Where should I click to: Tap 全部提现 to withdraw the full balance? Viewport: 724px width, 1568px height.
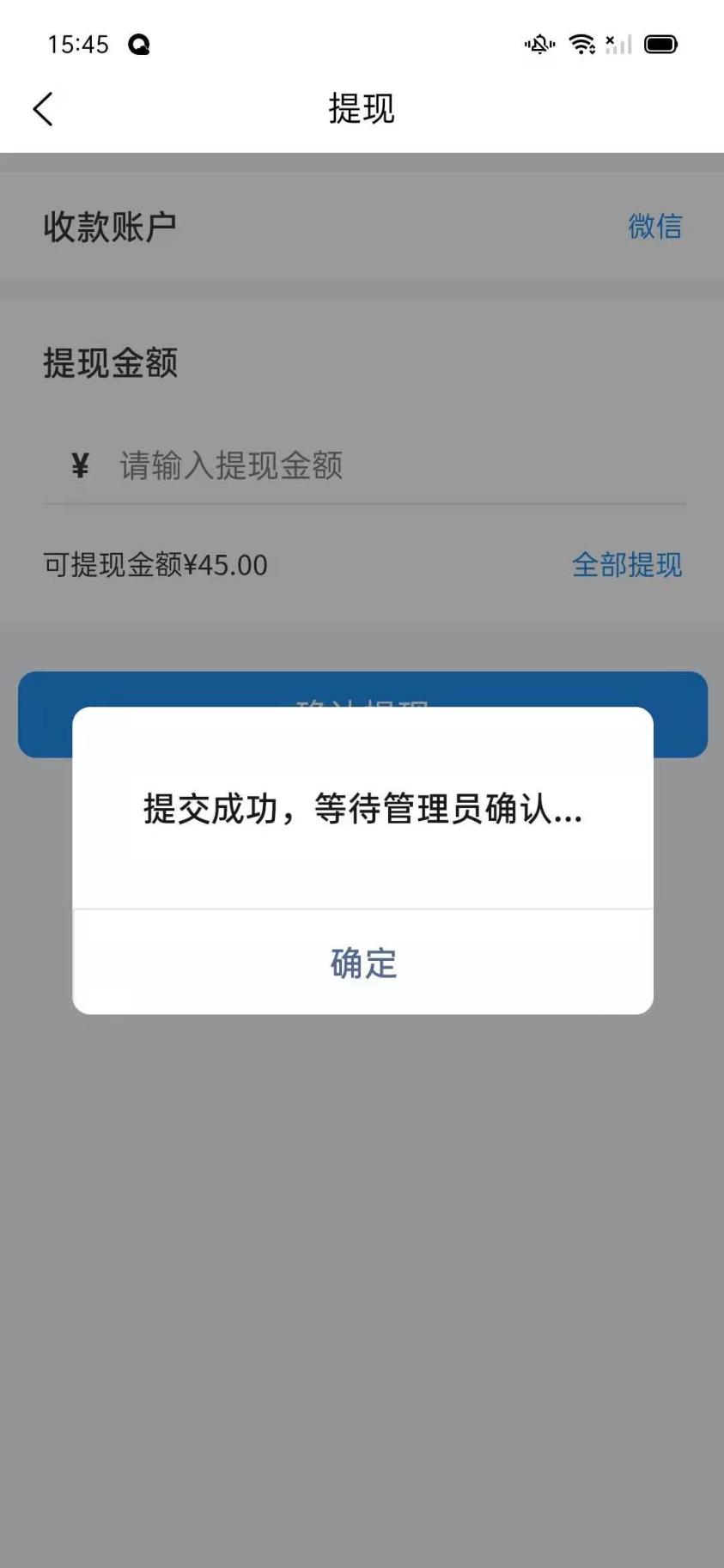[626, 565]
